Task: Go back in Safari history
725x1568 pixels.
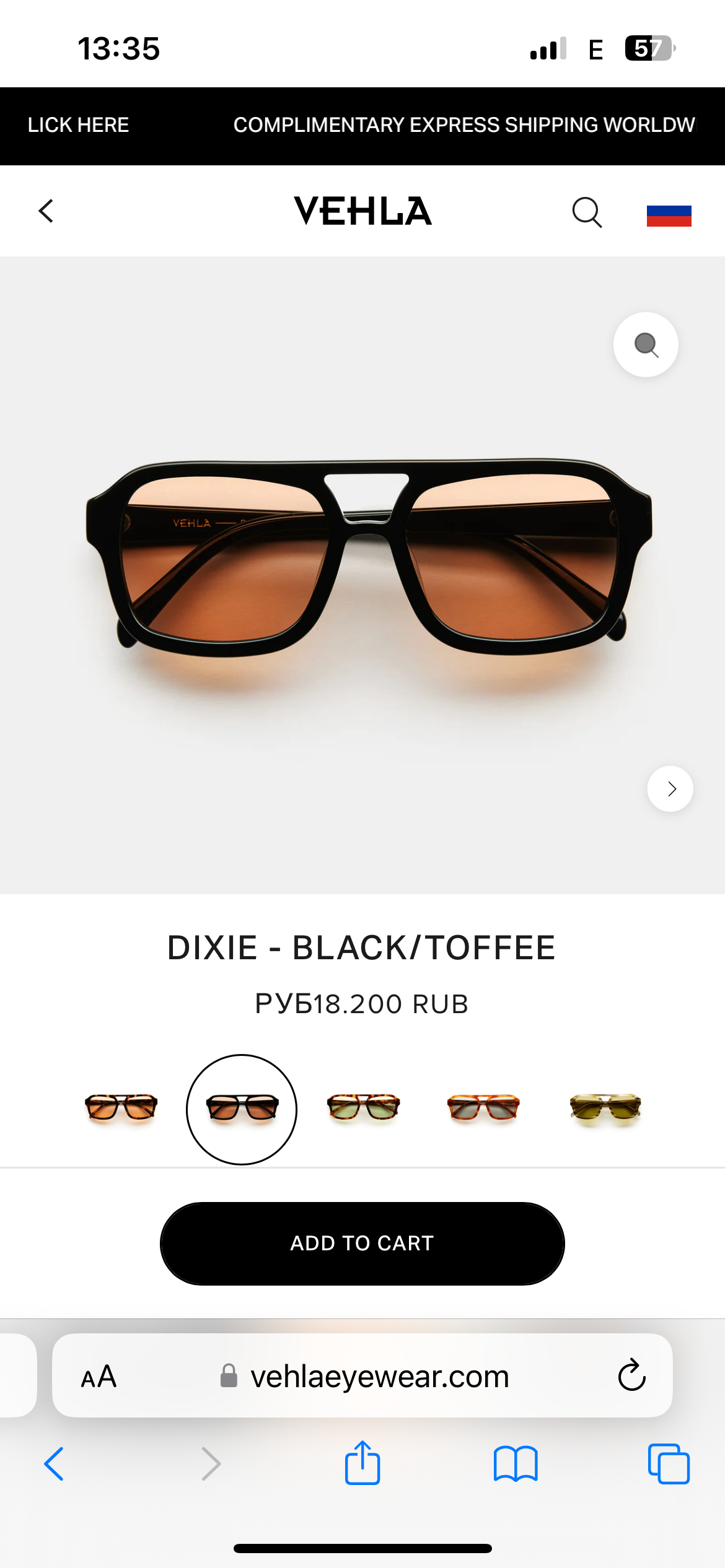Action: (55, 1464)
